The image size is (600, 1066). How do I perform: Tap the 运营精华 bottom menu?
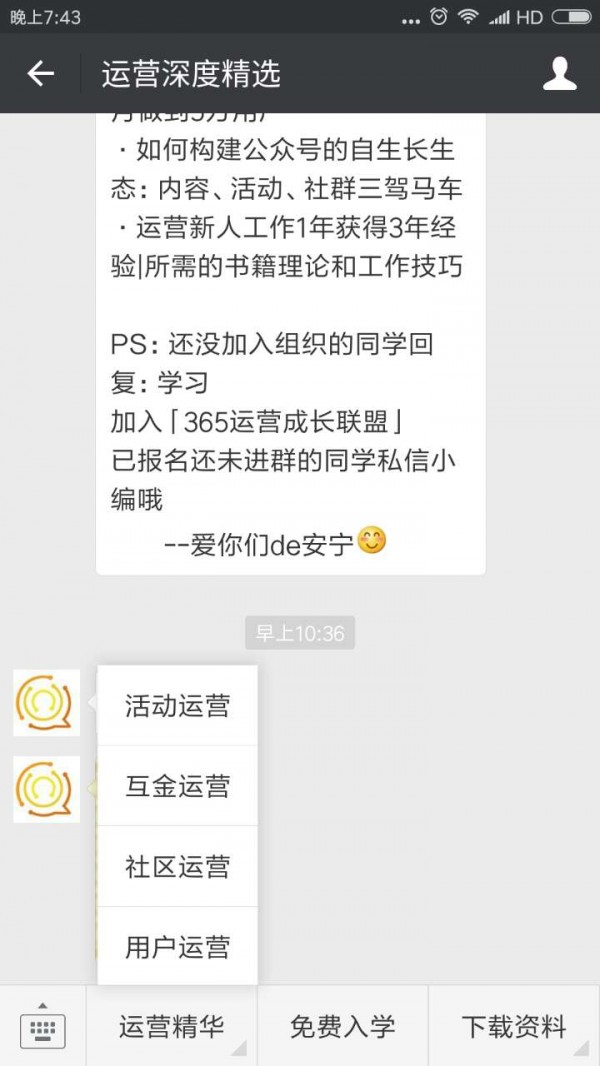tap(172, 1026)
